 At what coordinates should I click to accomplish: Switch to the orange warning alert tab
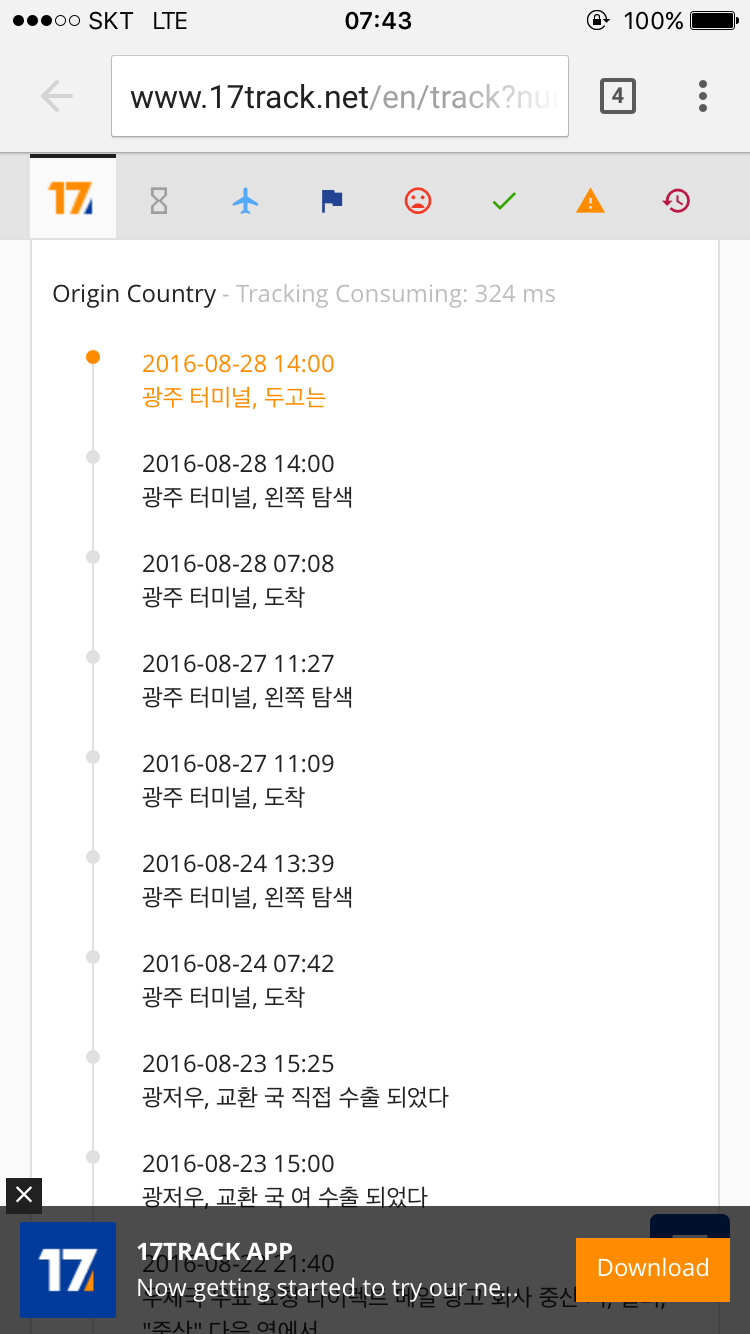coord(591,201)
